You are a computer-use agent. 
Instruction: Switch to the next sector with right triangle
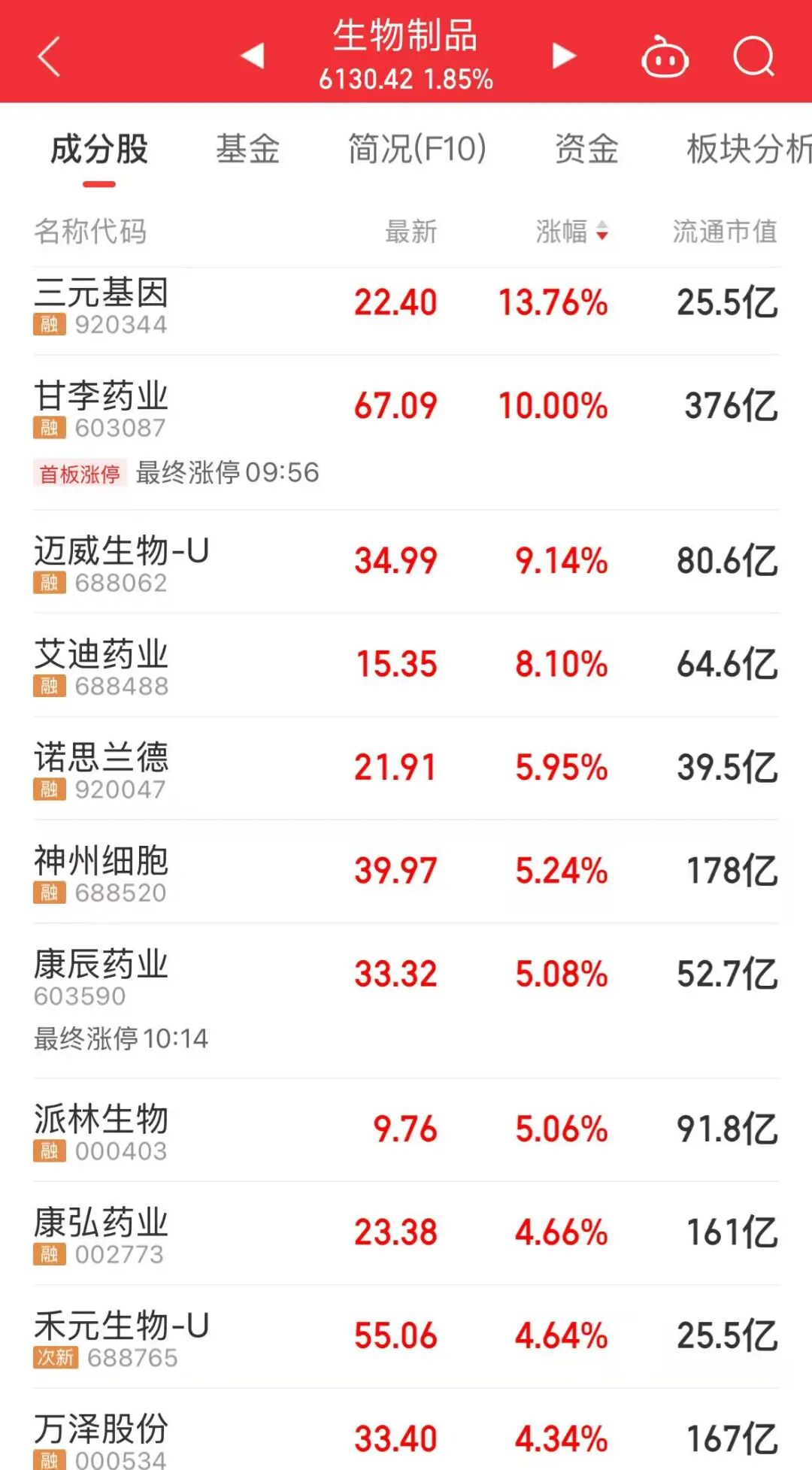[x=563, y=55]
